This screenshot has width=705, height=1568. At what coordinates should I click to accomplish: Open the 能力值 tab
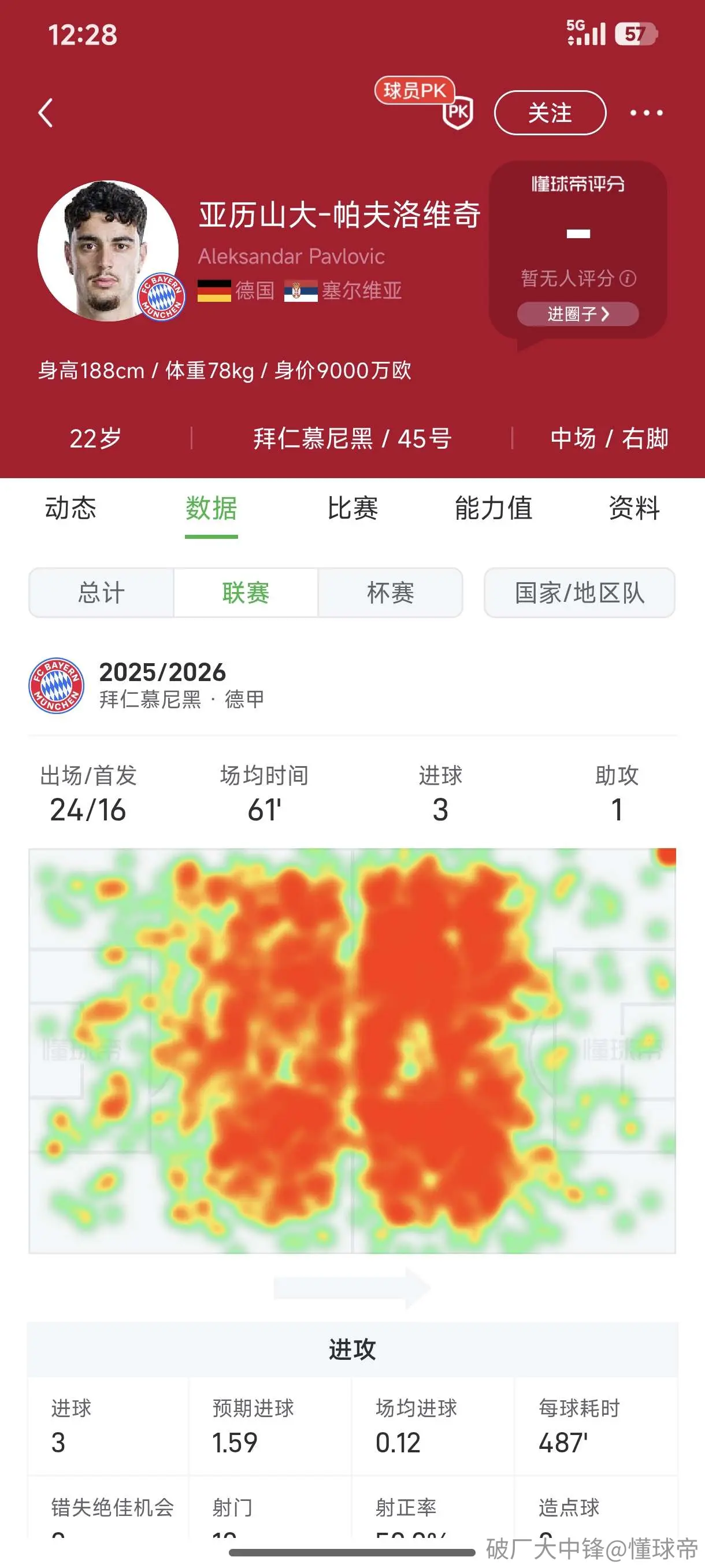(x=494, y=508)
